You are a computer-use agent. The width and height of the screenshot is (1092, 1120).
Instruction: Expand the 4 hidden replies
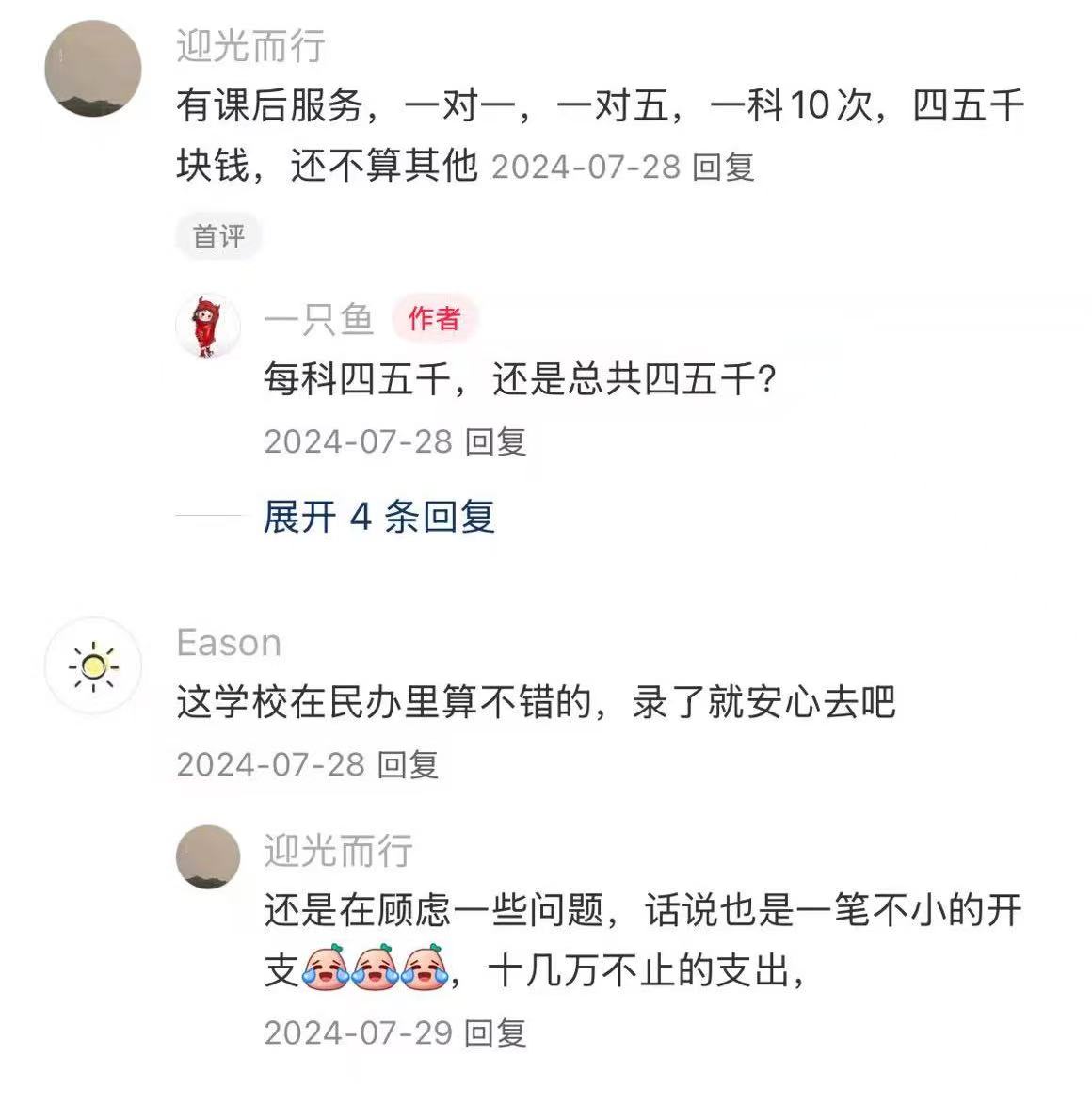coord(378,517)
